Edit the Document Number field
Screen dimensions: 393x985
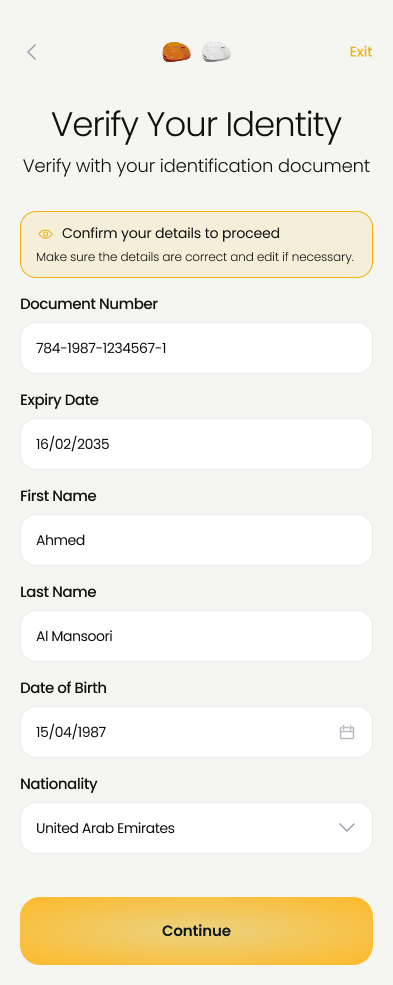tap(196, 348)
